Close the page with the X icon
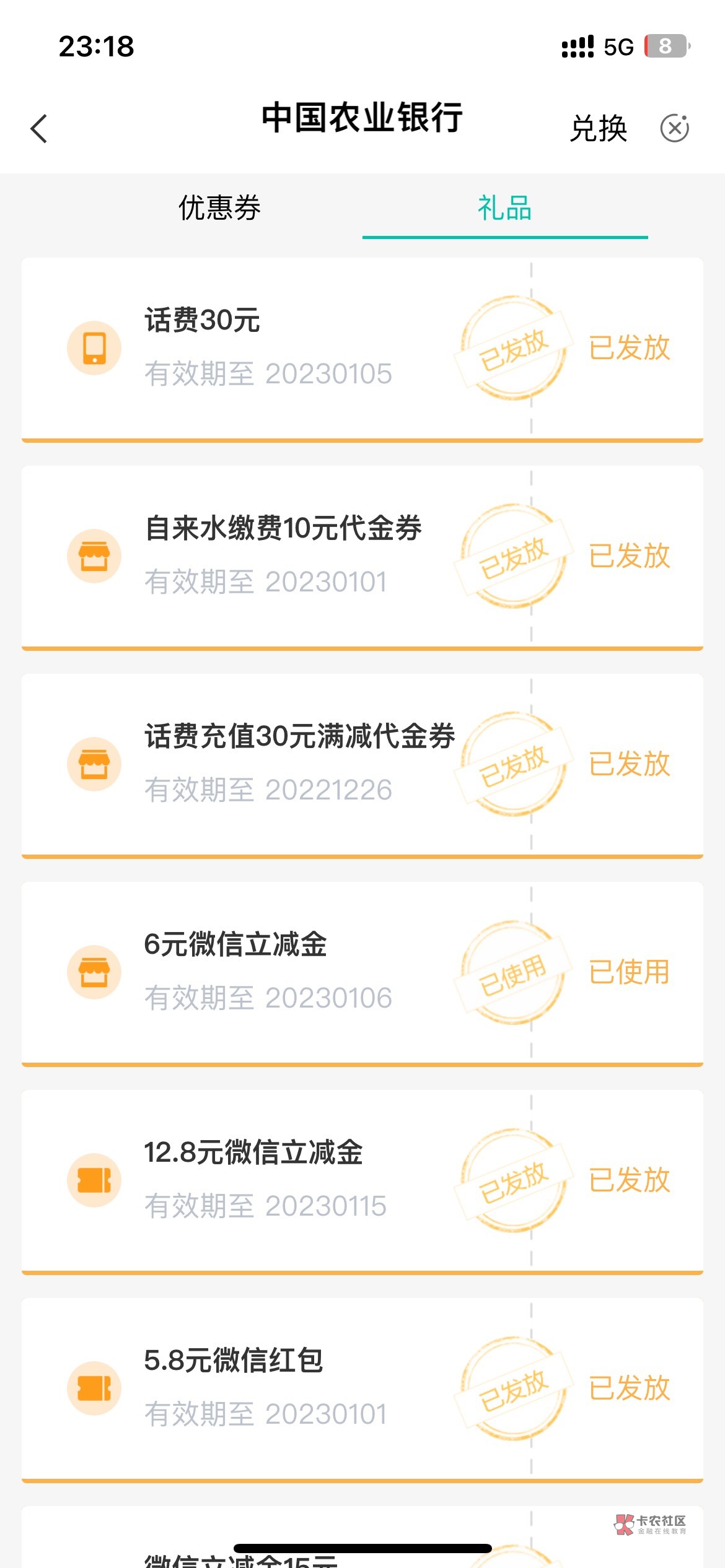The image size is (725, 1568). coord(674,129)
